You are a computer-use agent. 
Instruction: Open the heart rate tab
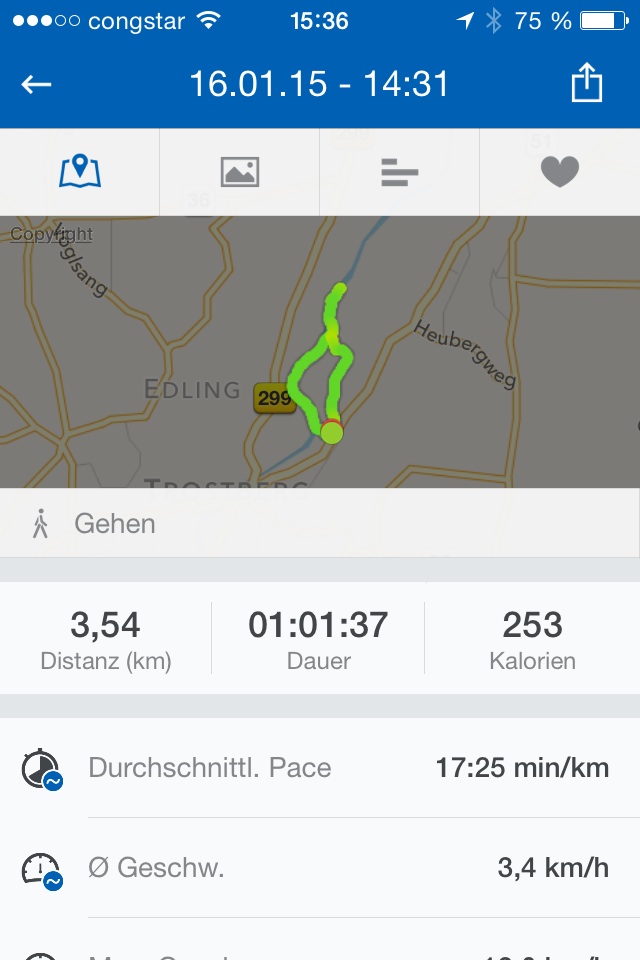click(560, 172)
